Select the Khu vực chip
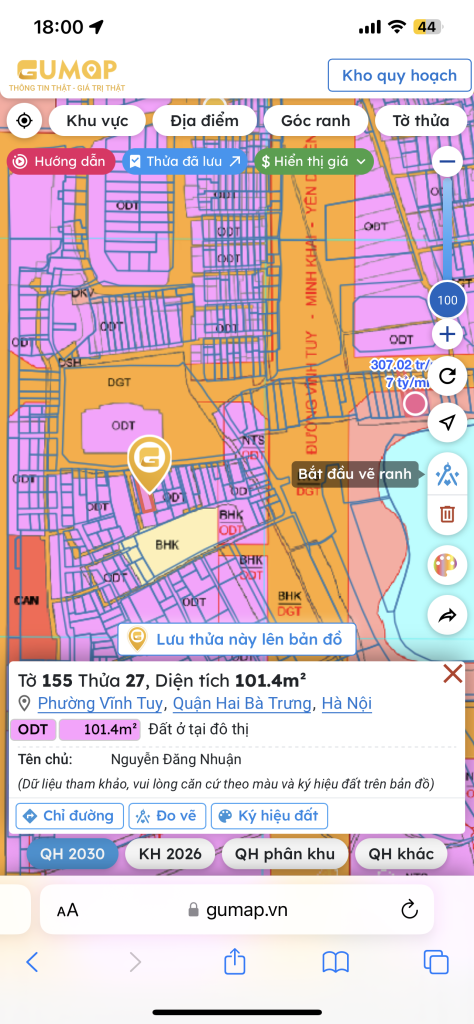The image size is (474, 1024). 97,121
